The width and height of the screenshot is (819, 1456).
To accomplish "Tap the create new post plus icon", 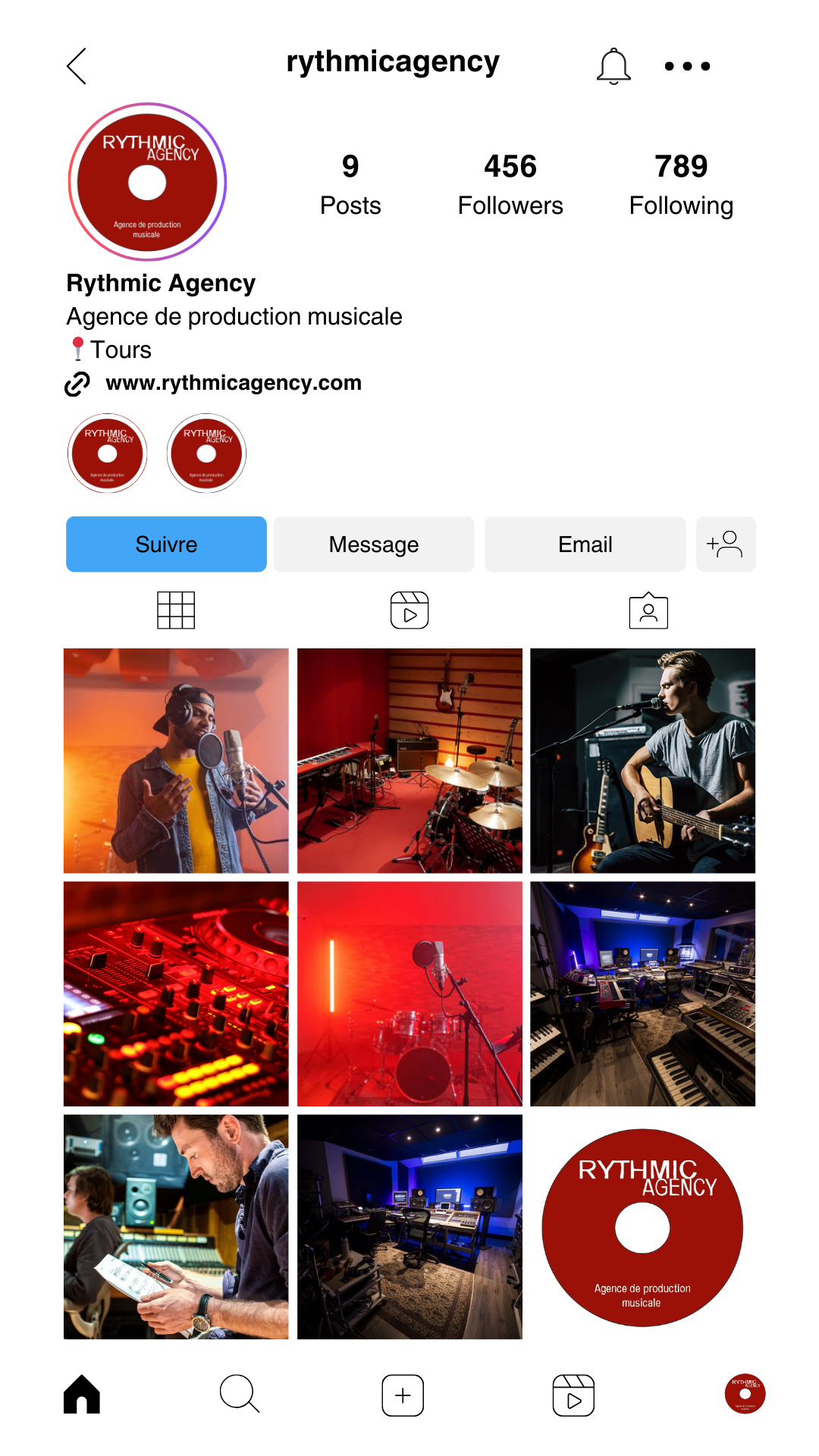I will (x=402, y=1395).
